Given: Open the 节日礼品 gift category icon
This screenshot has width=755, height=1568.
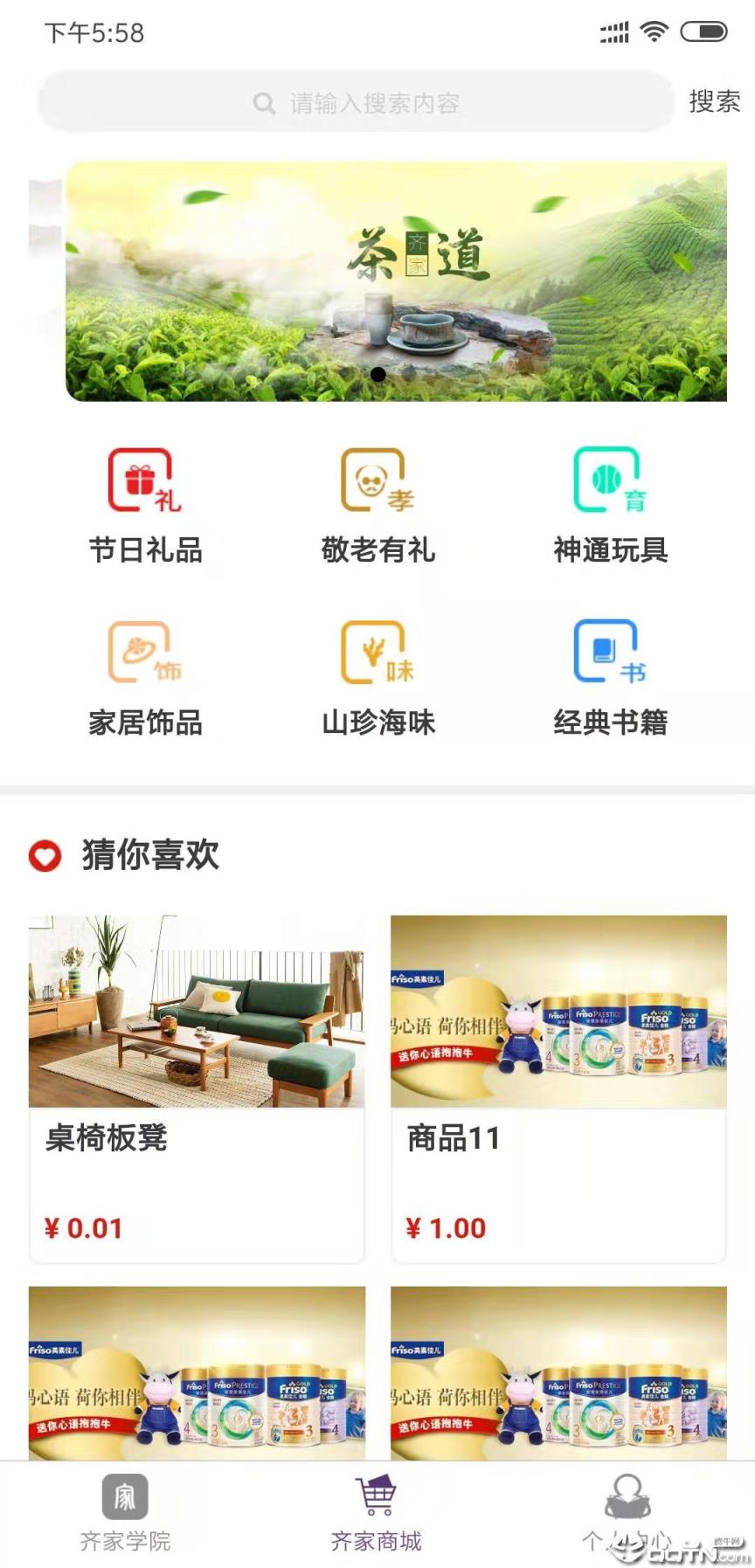Looking at the screenshot, I should tap(145, 486).
